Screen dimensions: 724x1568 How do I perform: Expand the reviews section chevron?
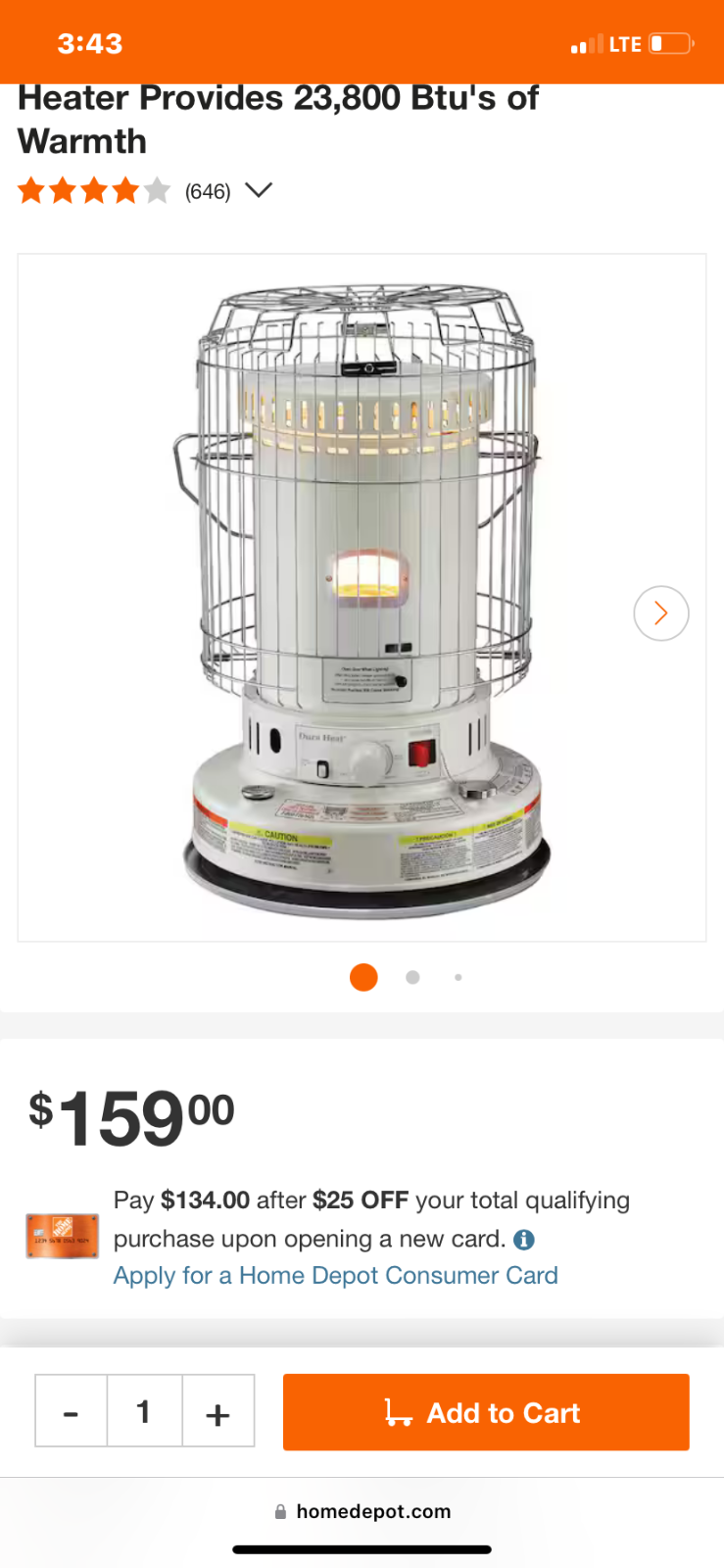tap(258, 190)
